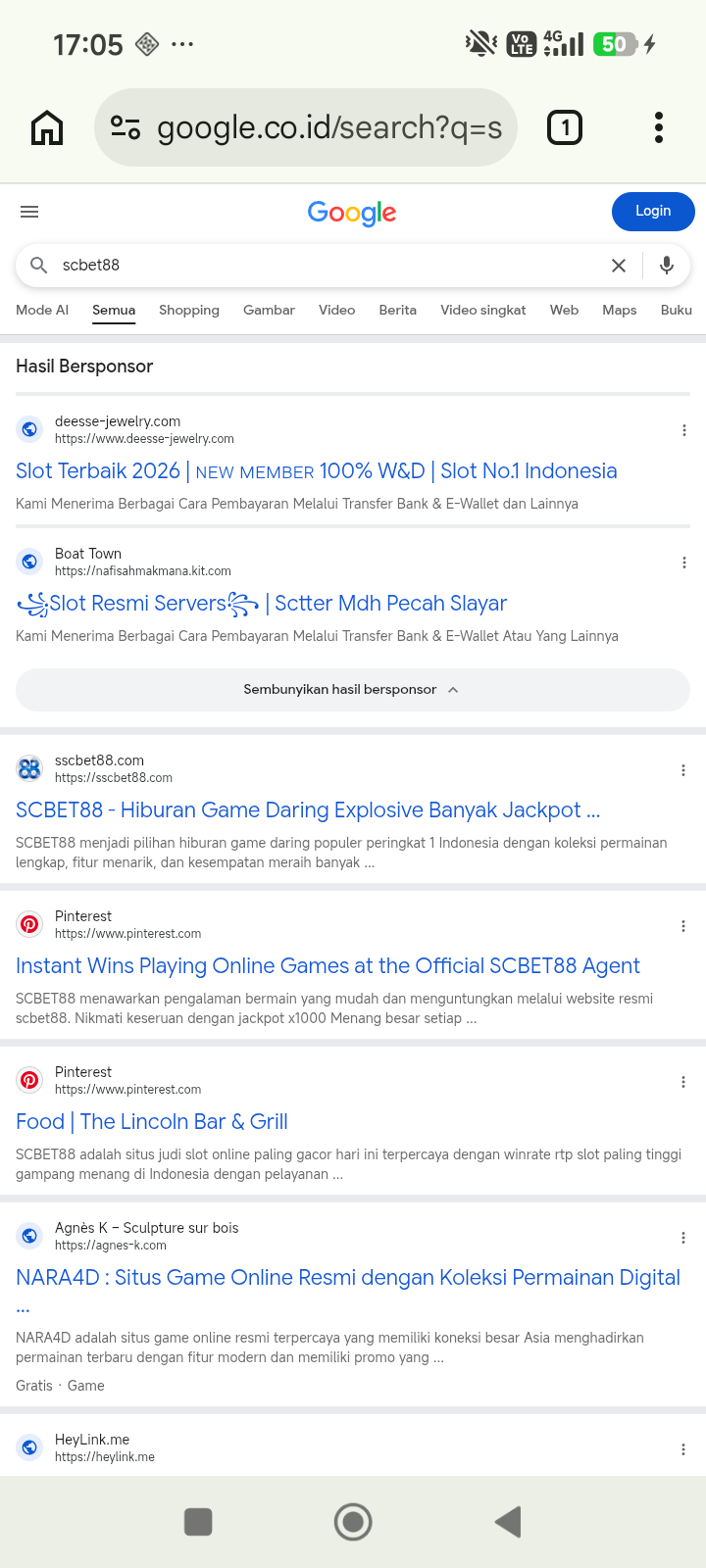Open more options for the sscbet88.com result

(x=683, y=770)
